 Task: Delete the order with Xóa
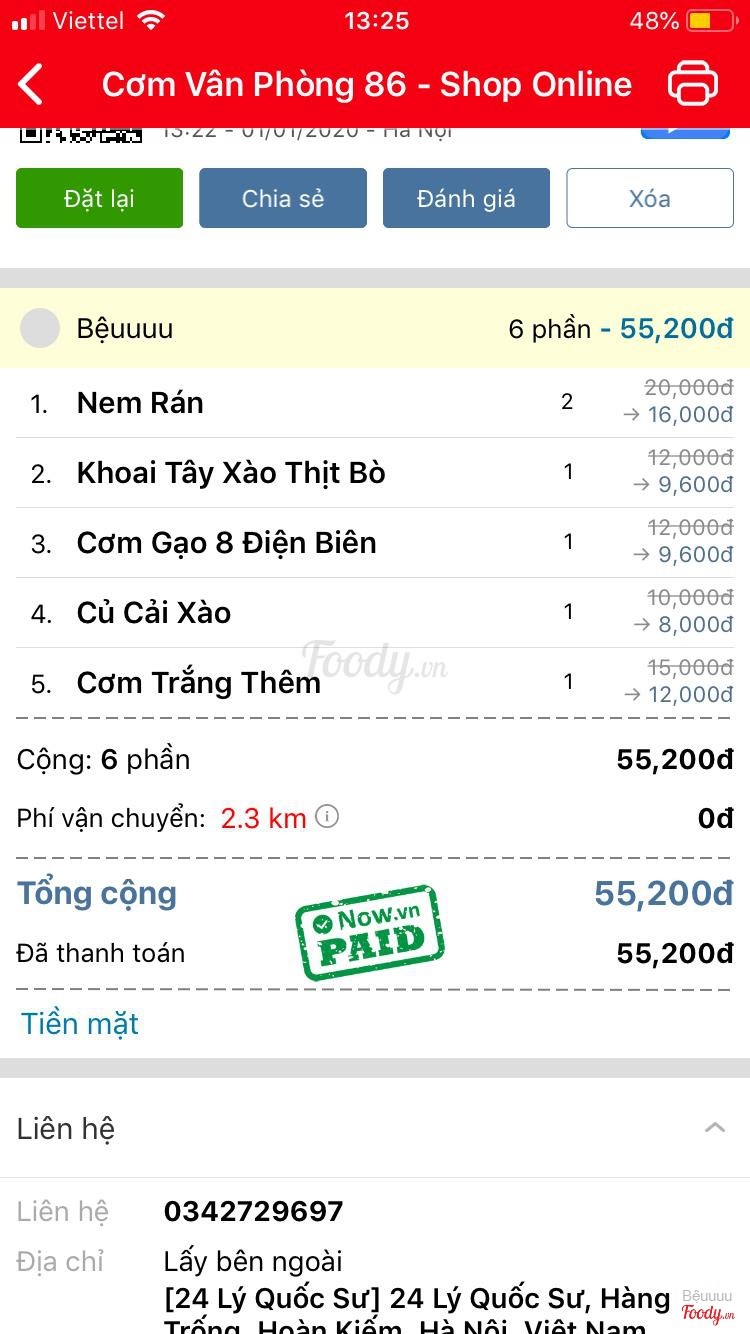[x=650, y=198]
